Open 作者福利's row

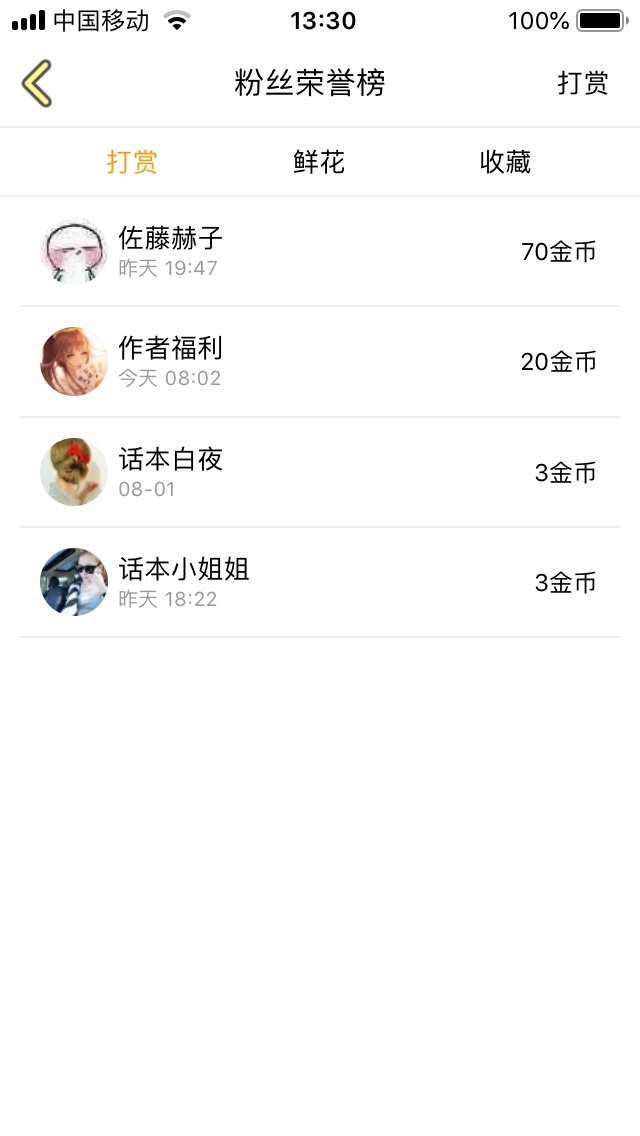click(x=320, y=362)
